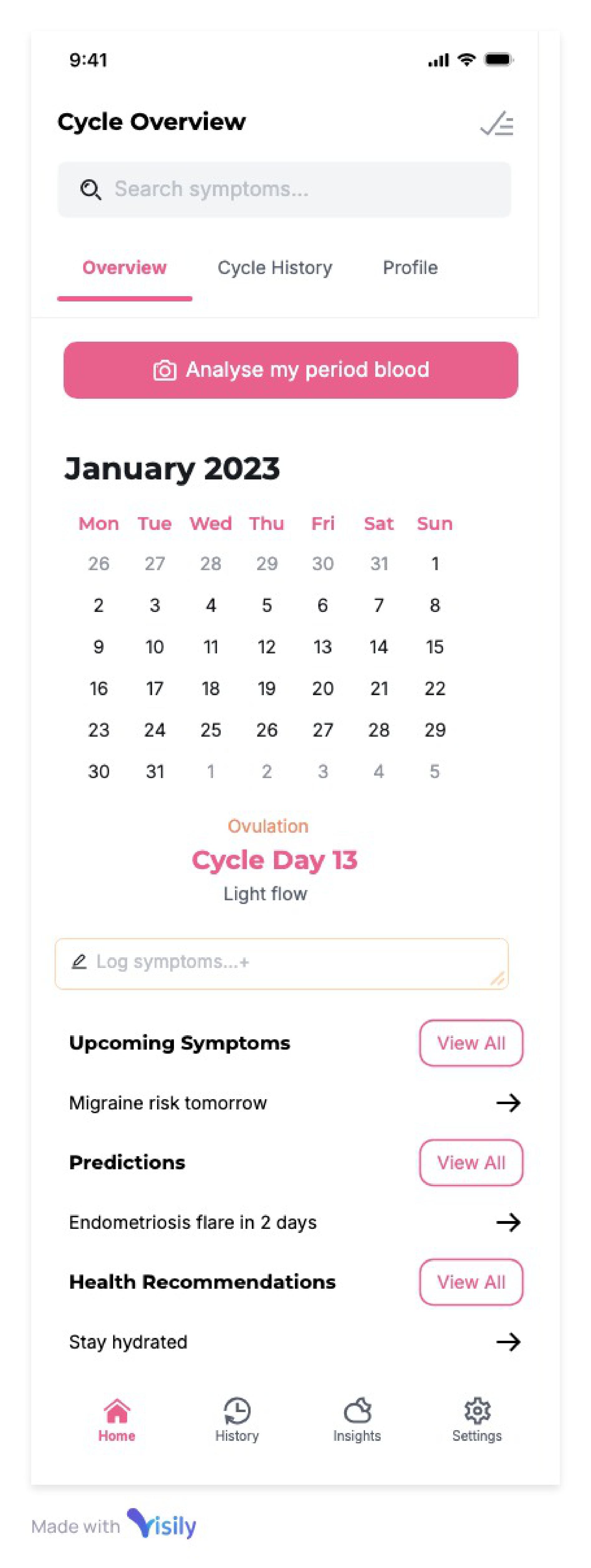Open Endometriosis flare in 2 days
This screenshot has height=1568, width=591.
[507, 1222]
